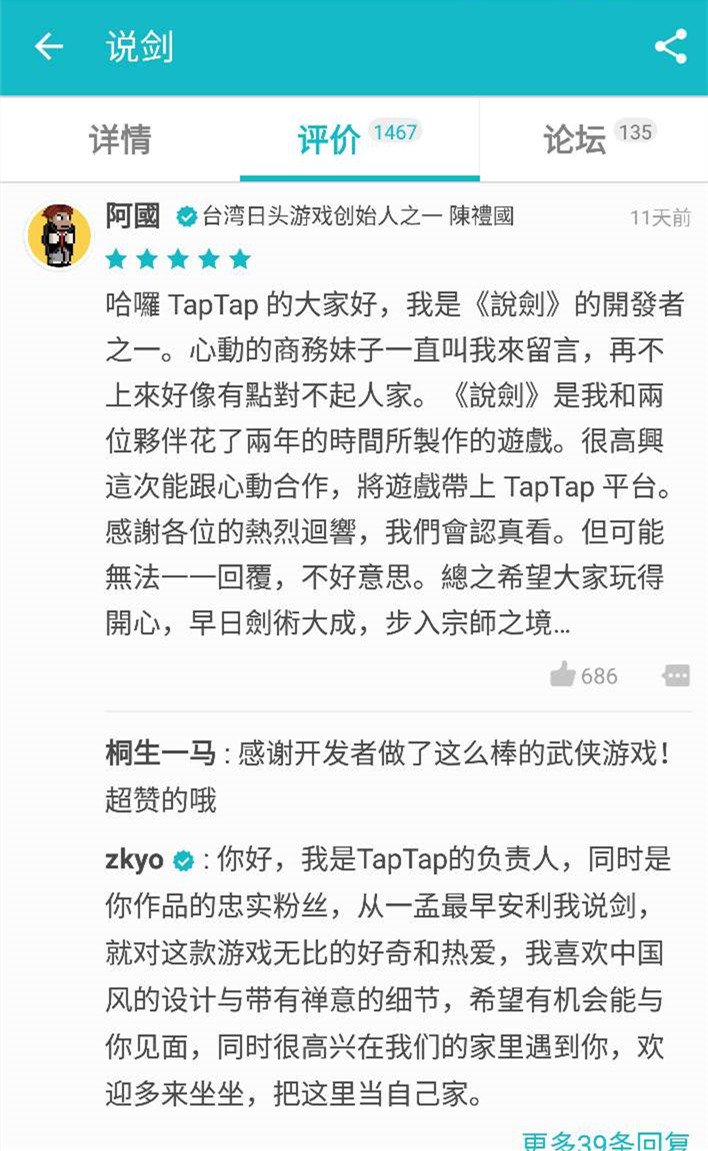Switch to the 详情 tab
Screen dimensions: 708x1151
point(120,139)
